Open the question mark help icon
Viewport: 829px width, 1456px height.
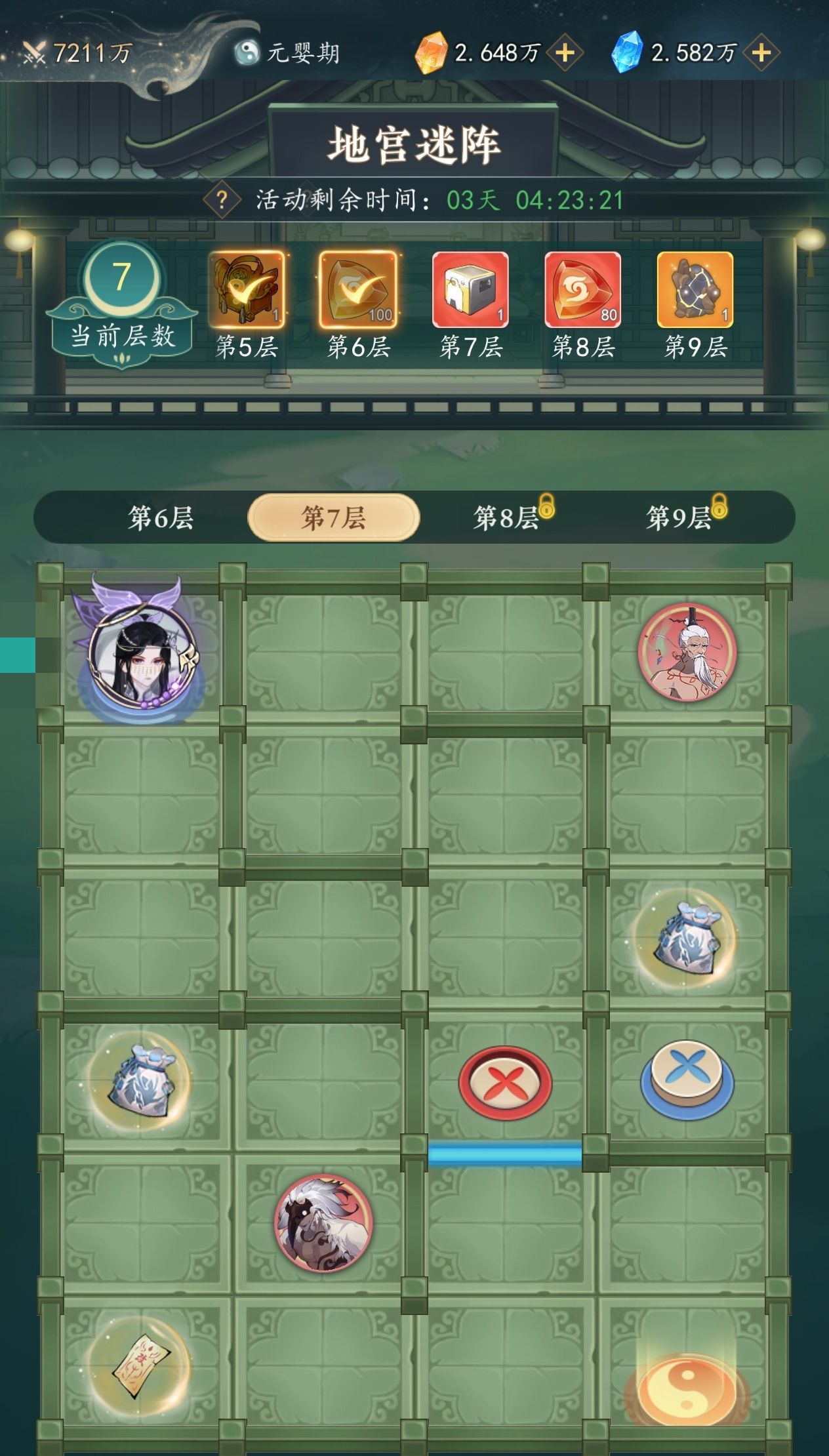click(222, 199)
